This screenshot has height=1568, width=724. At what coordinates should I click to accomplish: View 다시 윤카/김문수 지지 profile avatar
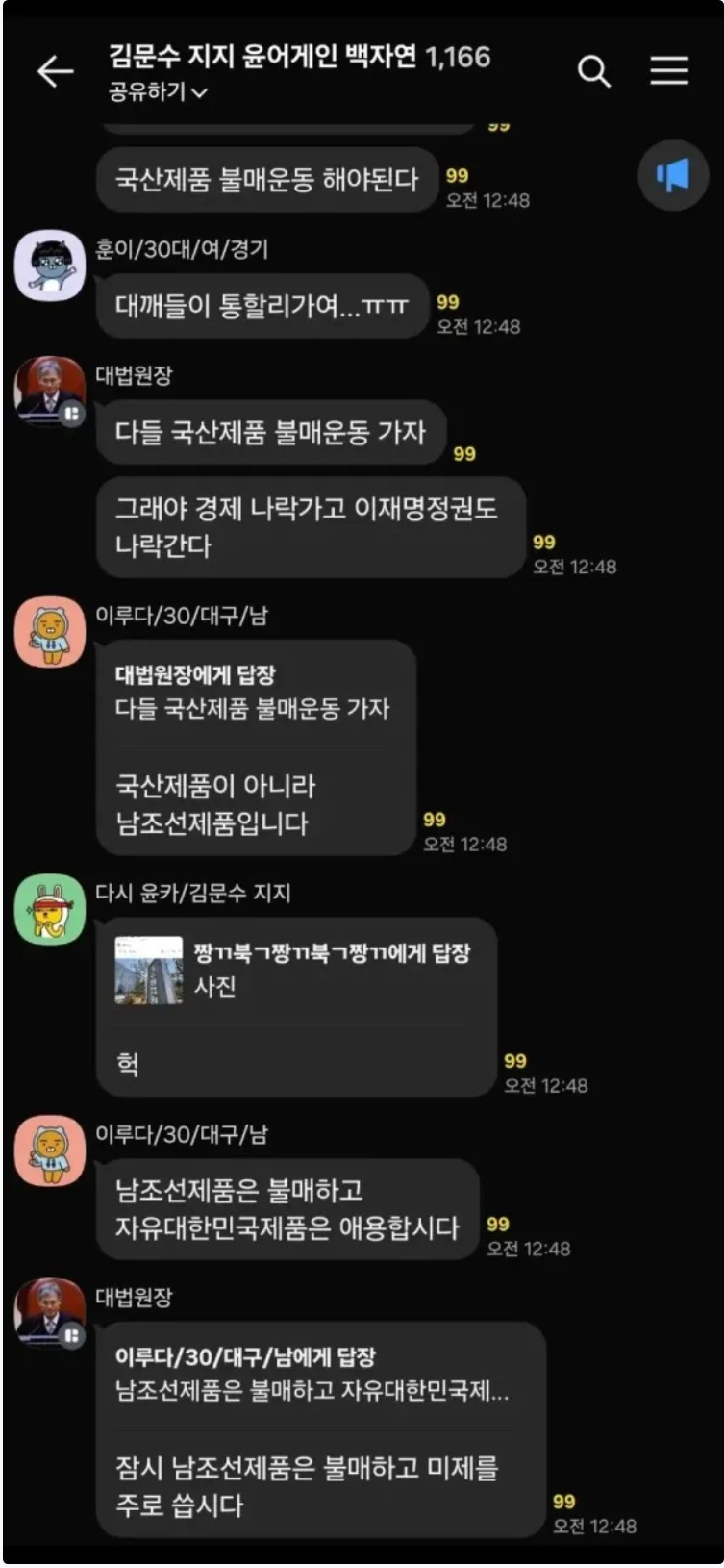50,910
